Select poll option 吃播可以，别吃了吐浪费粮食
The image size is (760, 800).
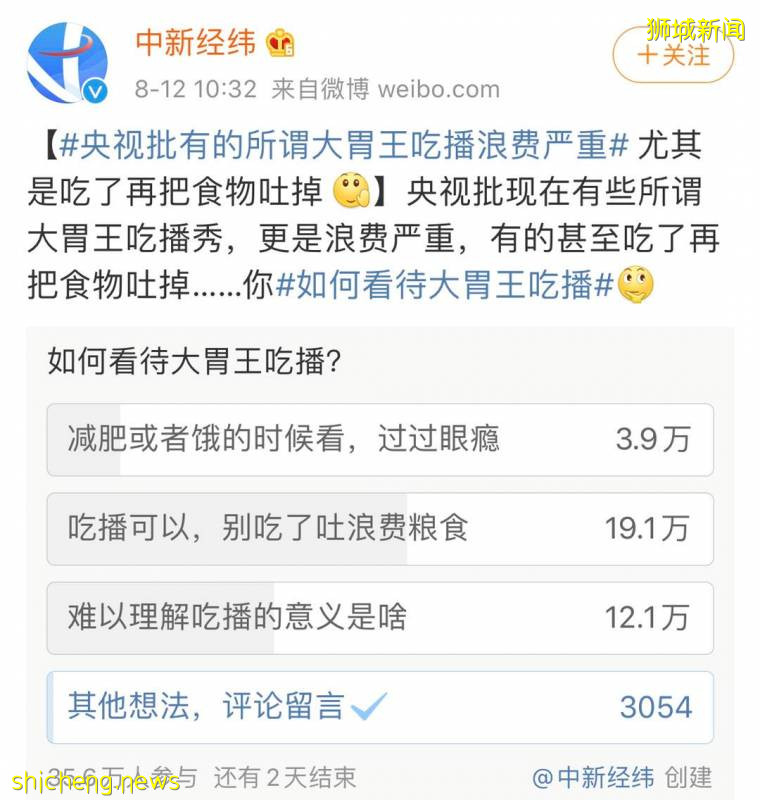[x=379, y=530]
